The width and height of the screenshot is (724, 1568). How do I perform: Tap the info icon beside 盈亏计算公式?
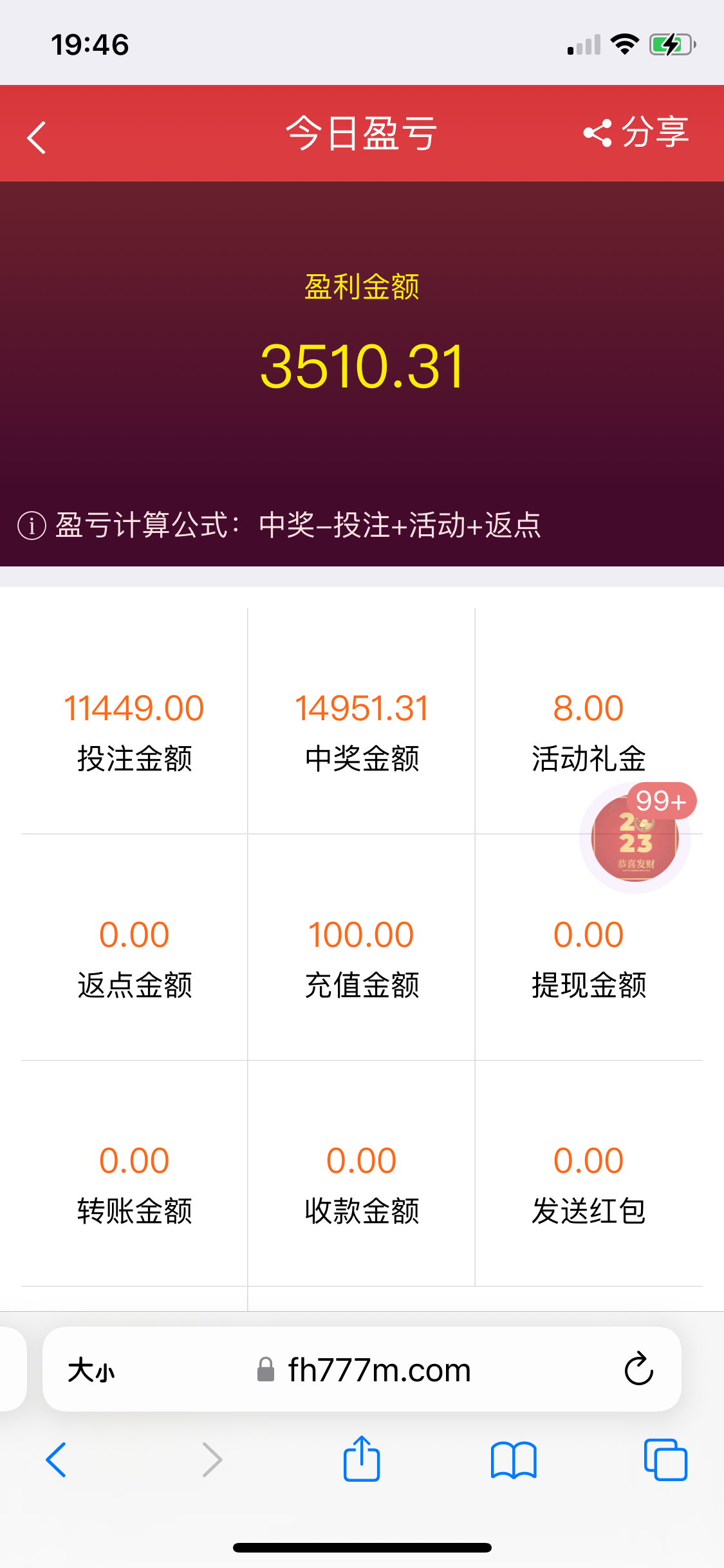click(32, 525)
